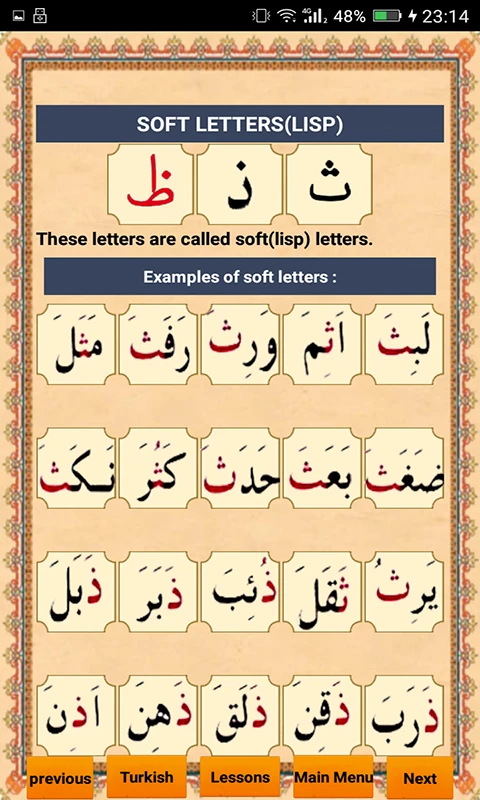Play the example word لبث
This screenshot has width=480, height=800.
click(405, 344)
